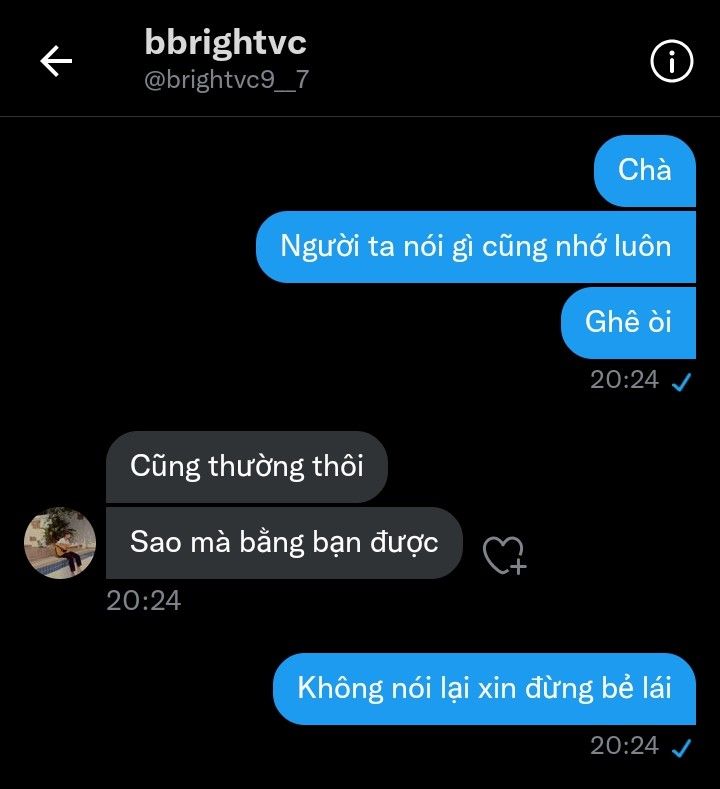Go back from the bbrightvc conversation
The height and width of the screenshot is (789, 720).
click(56, 62)
